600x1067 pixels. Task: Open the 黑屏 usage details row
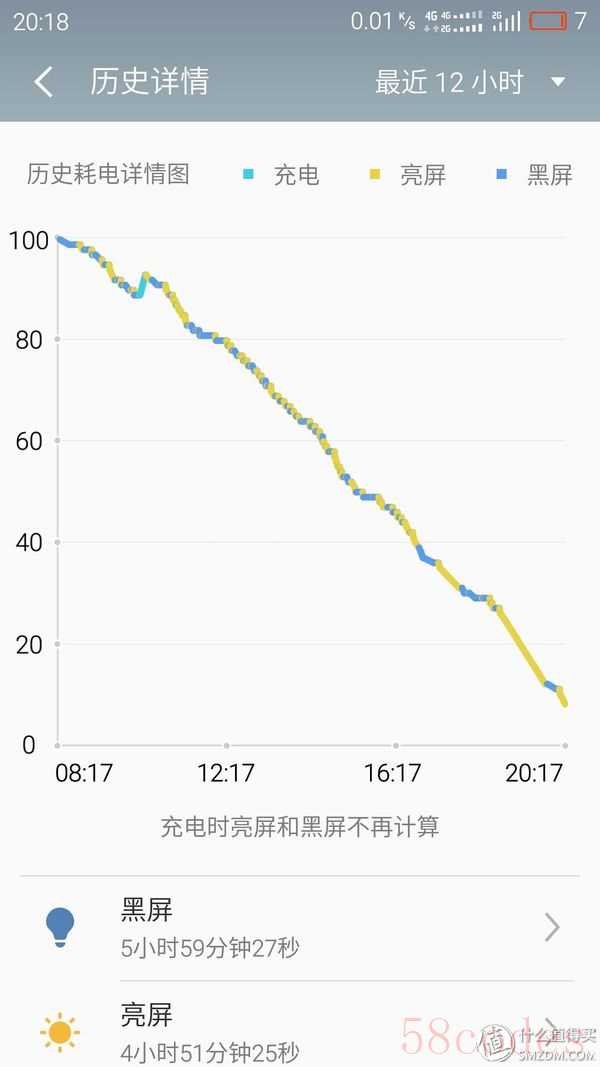pyautogui.click(x=300, y=928)
